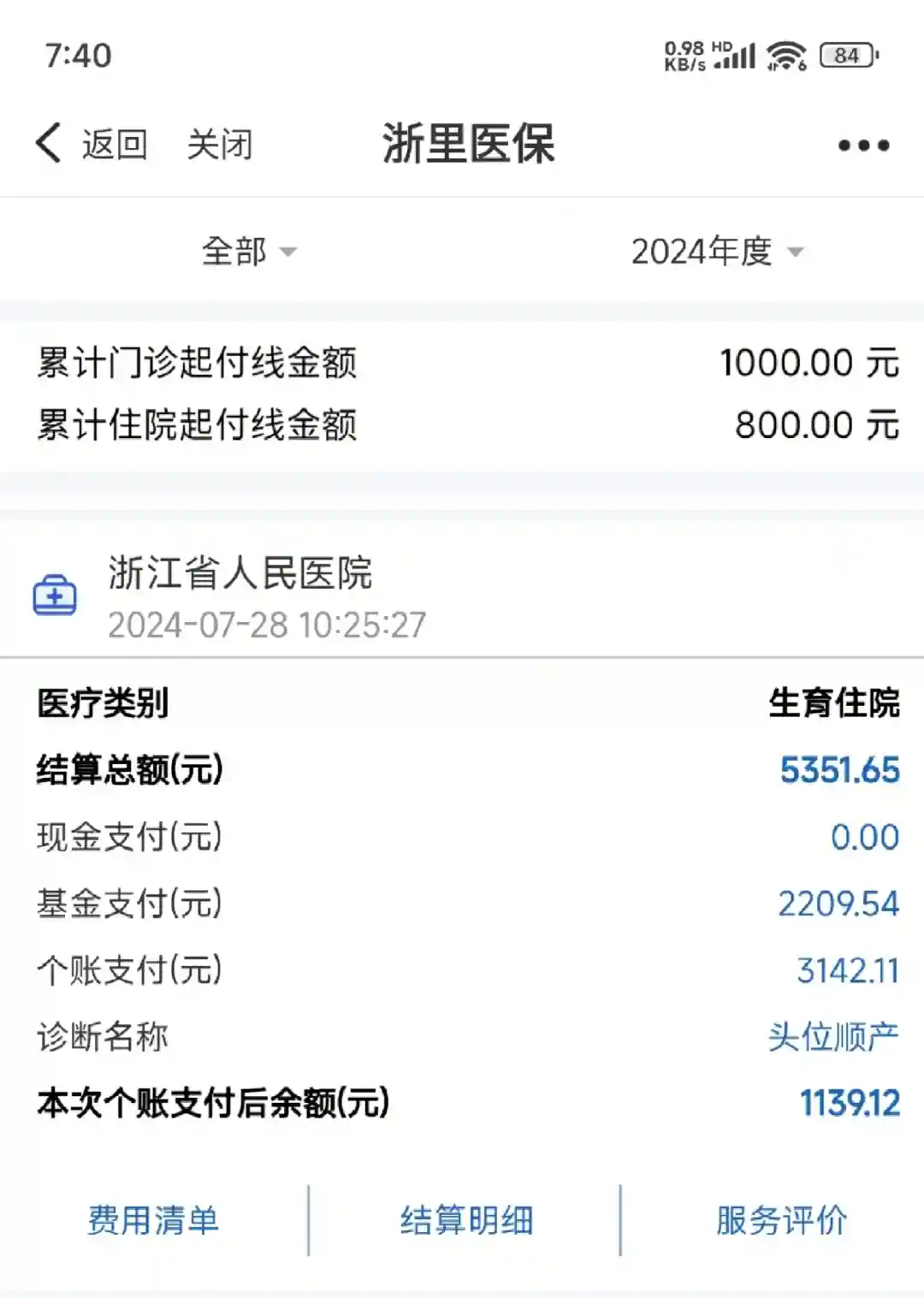Open the three-dot overflow menu

[863, 145]
